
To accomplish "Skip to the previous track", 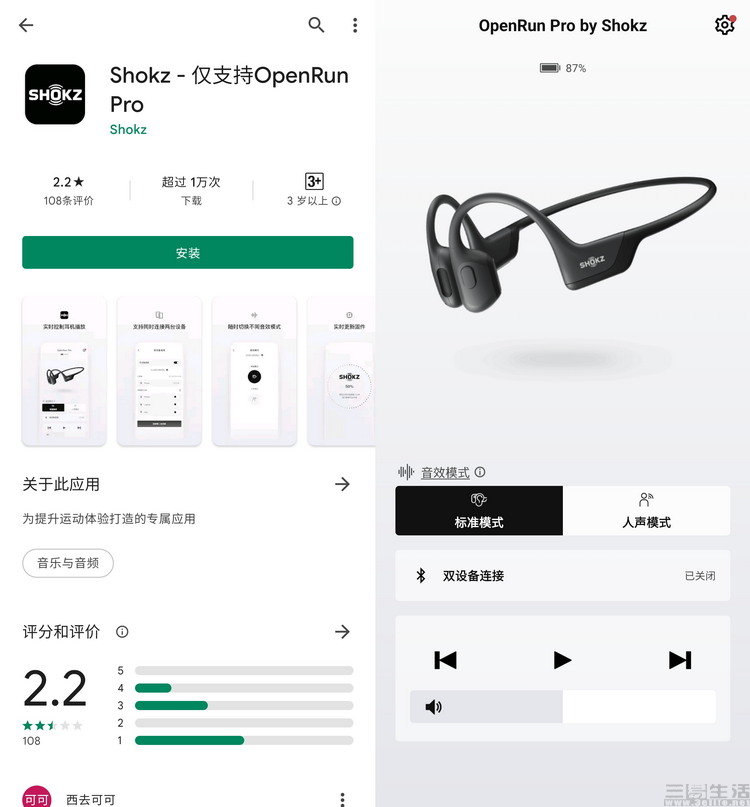I will click(x=445, y=660).
